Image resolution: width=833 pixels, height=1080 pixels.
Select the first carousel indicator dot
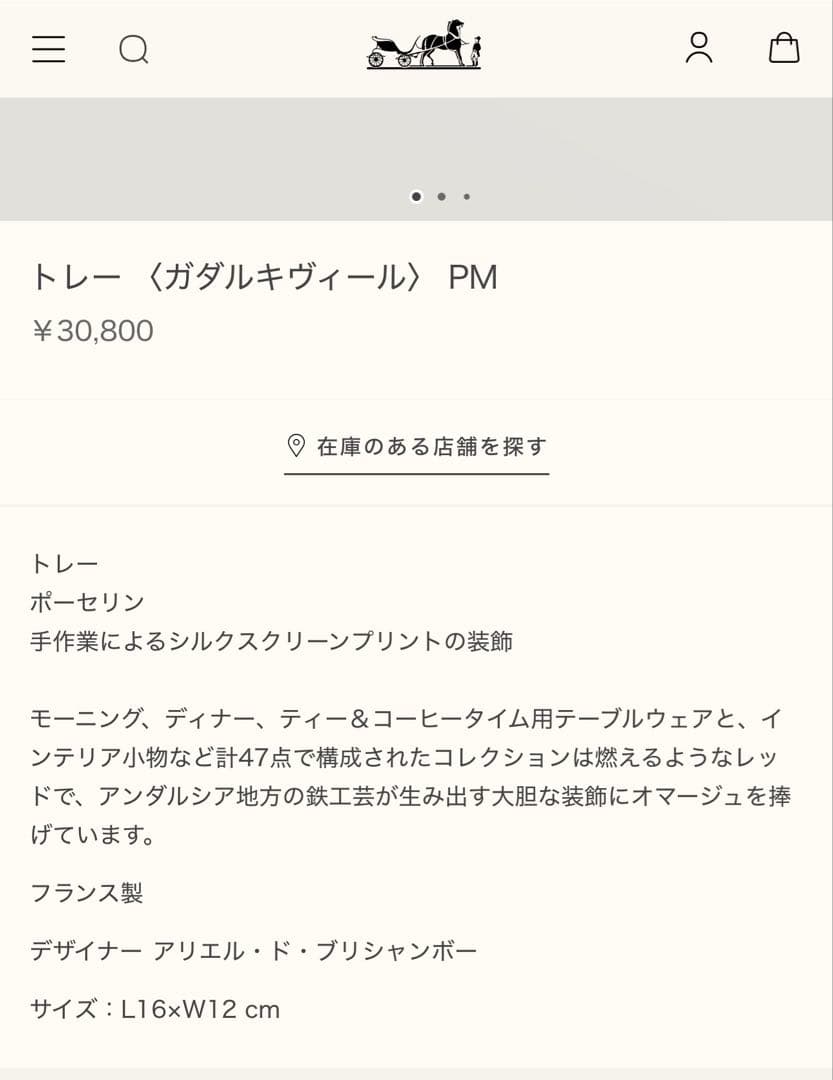(x=416, y=197)
